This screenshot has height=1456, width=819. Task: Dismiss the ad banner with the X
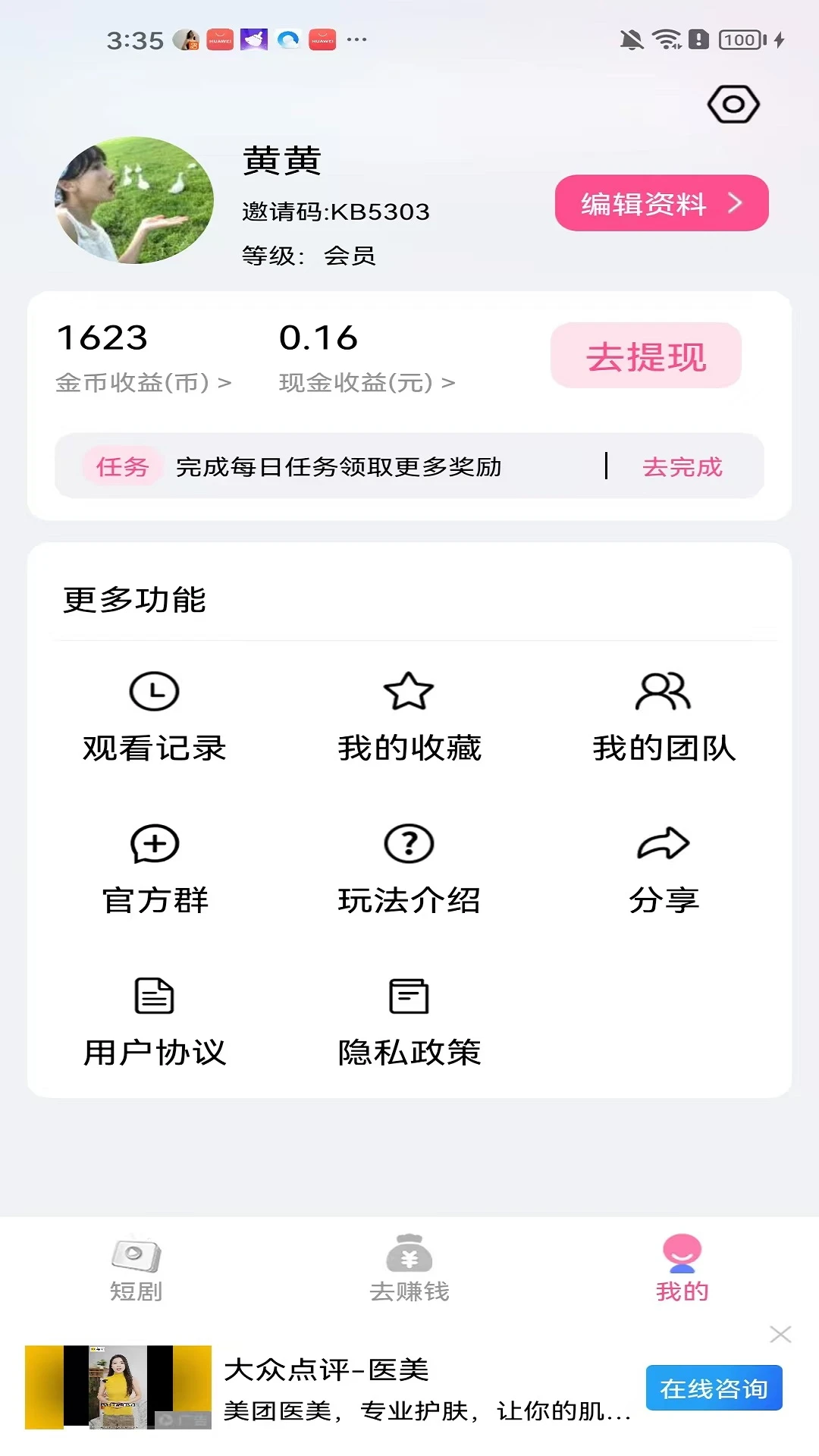[780, 1335]
